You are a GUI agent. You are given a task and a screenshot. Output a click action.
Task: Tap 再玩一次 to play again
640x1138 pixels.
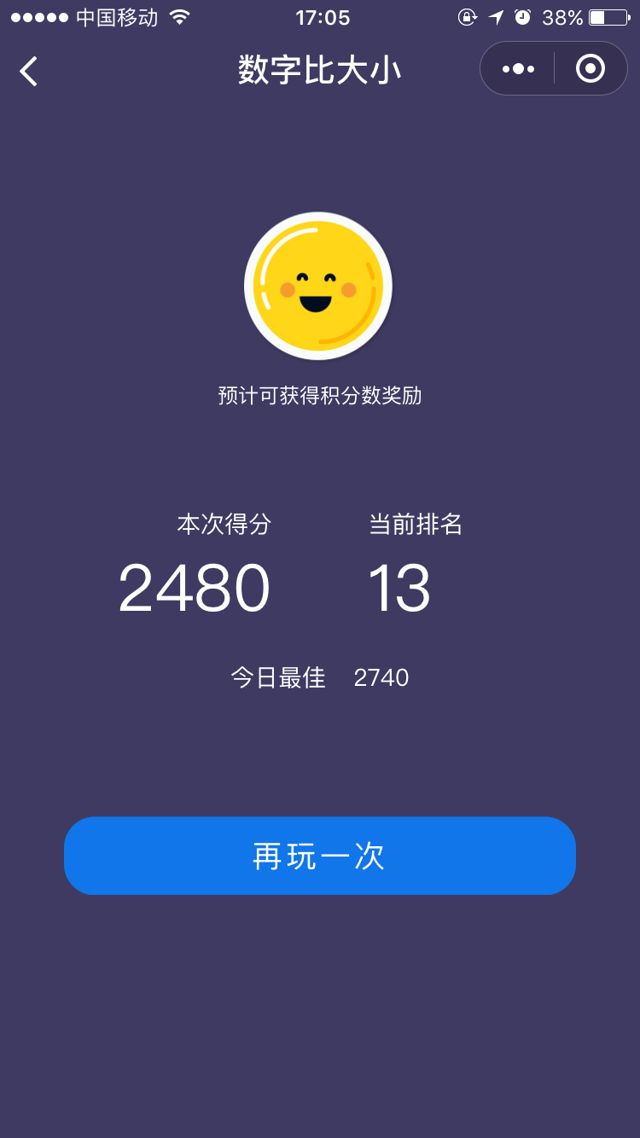point(320,856)
